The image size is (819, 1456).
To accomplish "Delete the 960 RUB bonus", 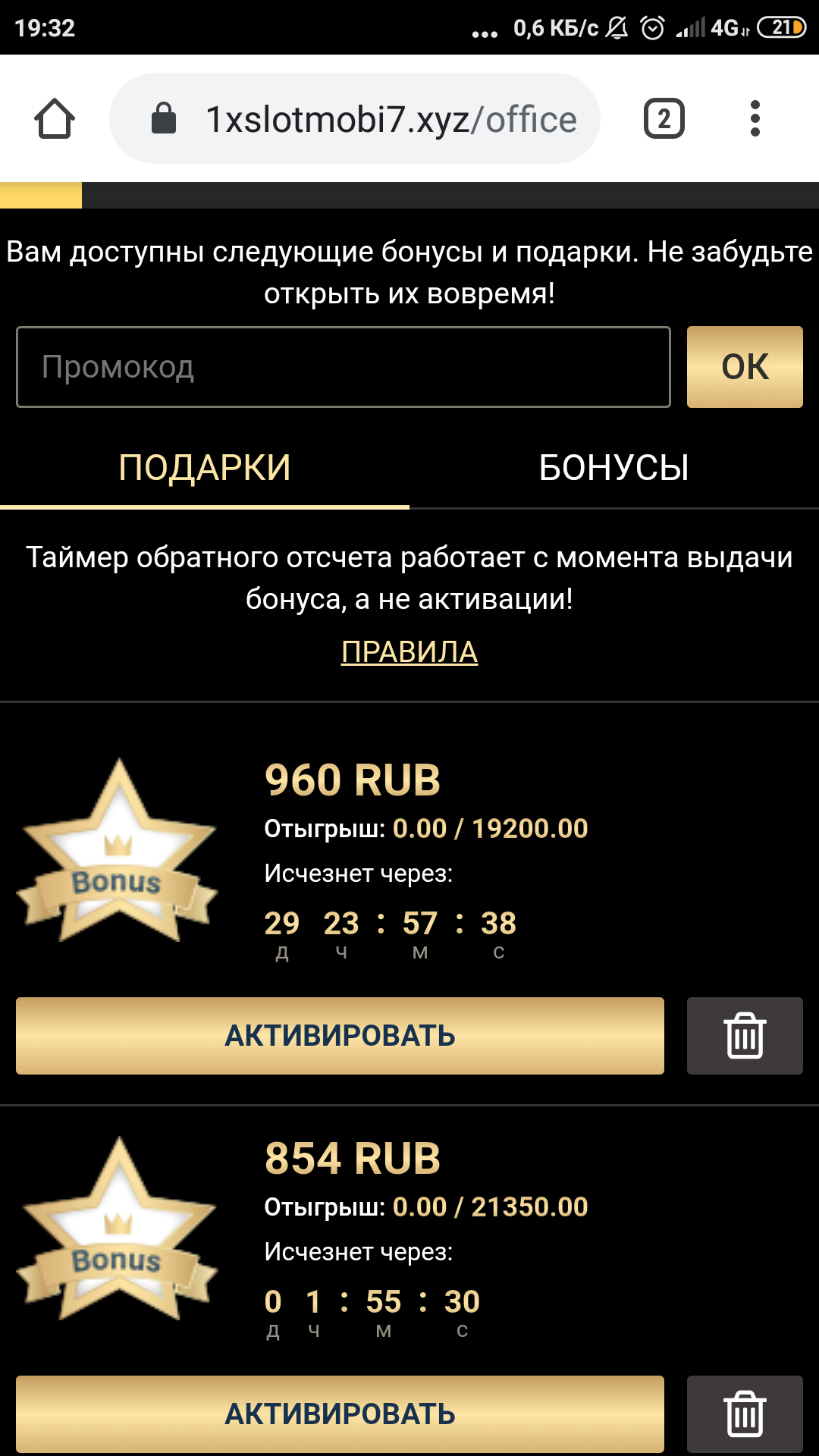I will point(744,1035).
